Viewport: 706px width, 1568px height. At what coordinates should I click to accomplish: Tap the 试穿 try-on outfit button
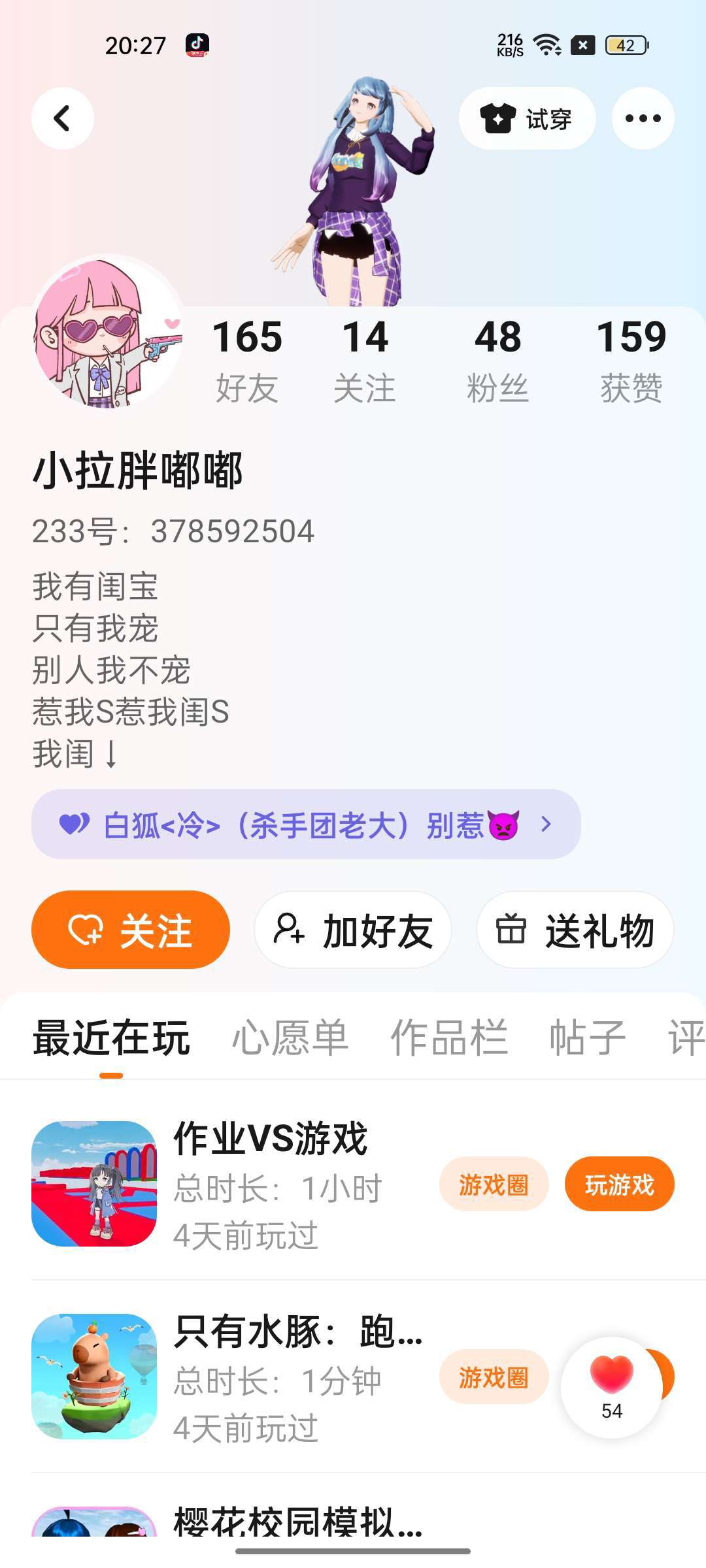pos(527,118)
